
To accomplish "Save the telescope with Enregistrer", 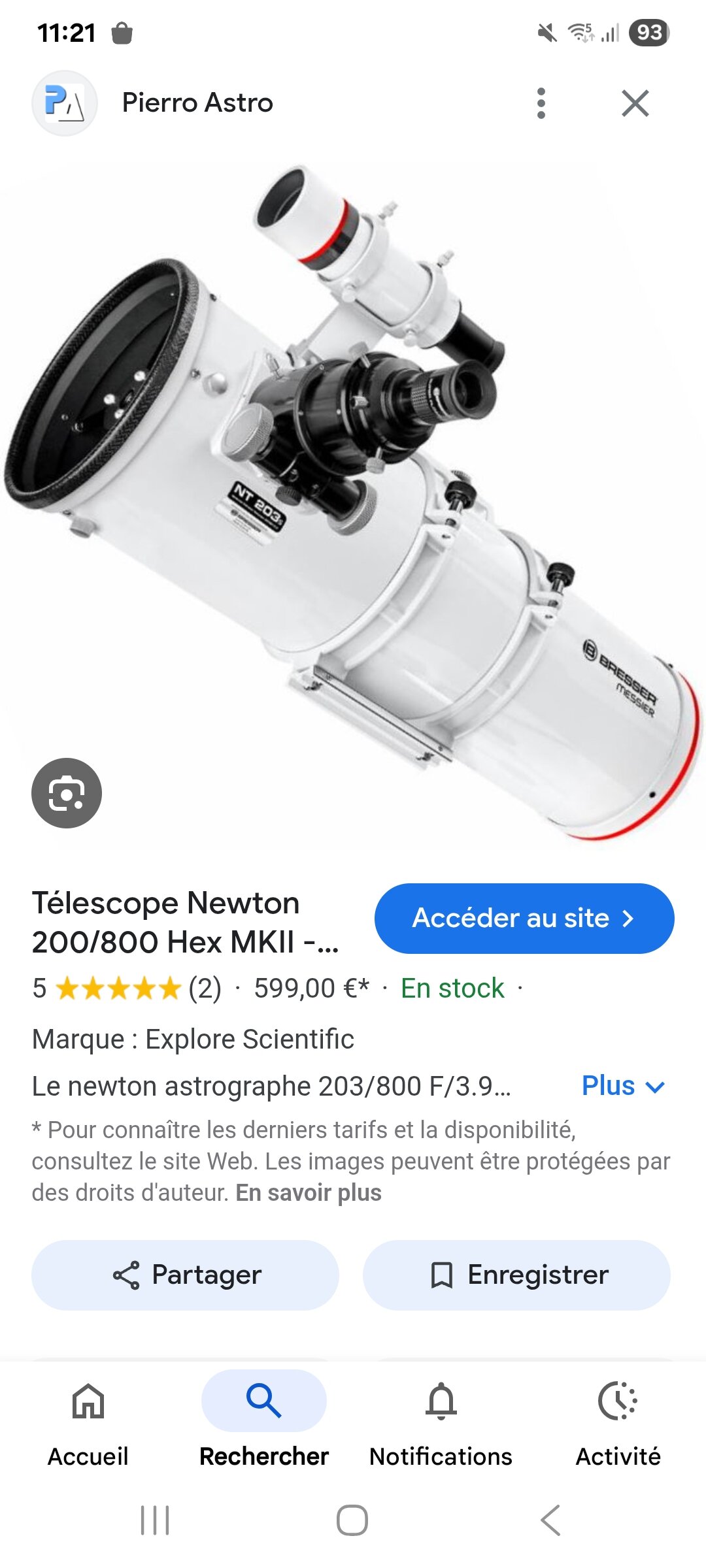I will 516,1275.
